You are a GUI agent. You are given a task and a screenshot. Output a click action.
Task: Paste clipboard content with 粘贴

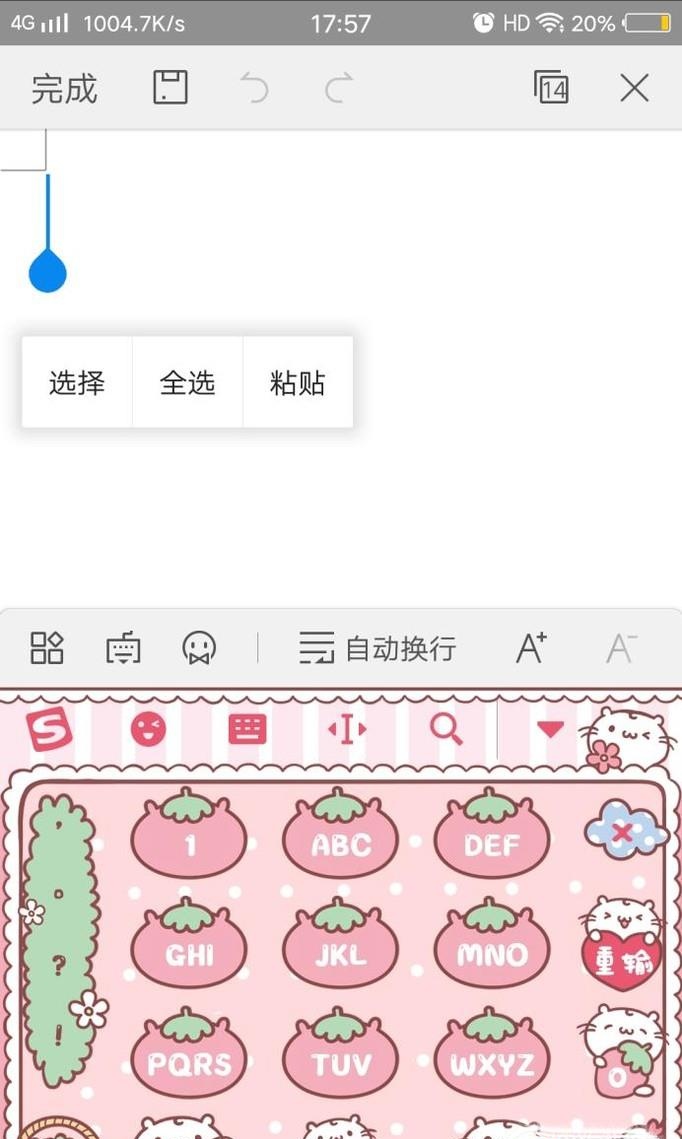pyautogui.click(x=298, y=383)
